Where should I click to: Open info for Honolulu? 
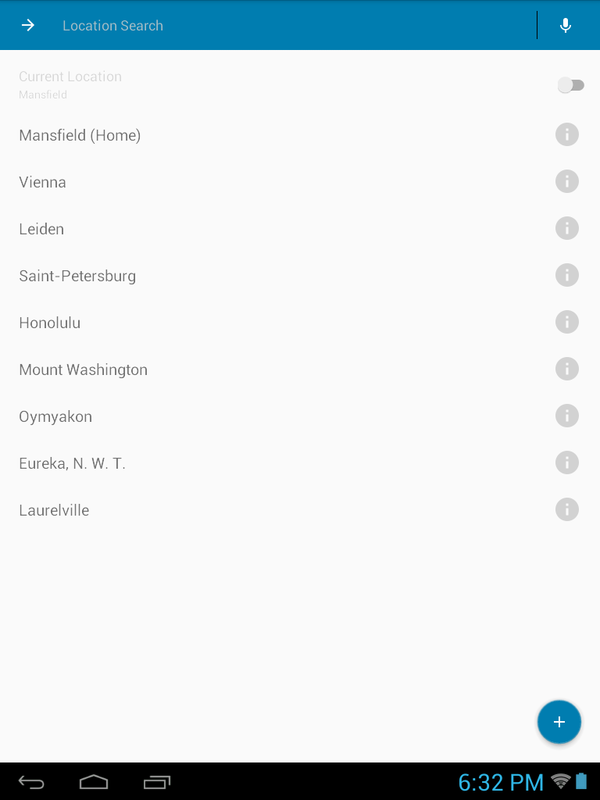coord(567,322)
